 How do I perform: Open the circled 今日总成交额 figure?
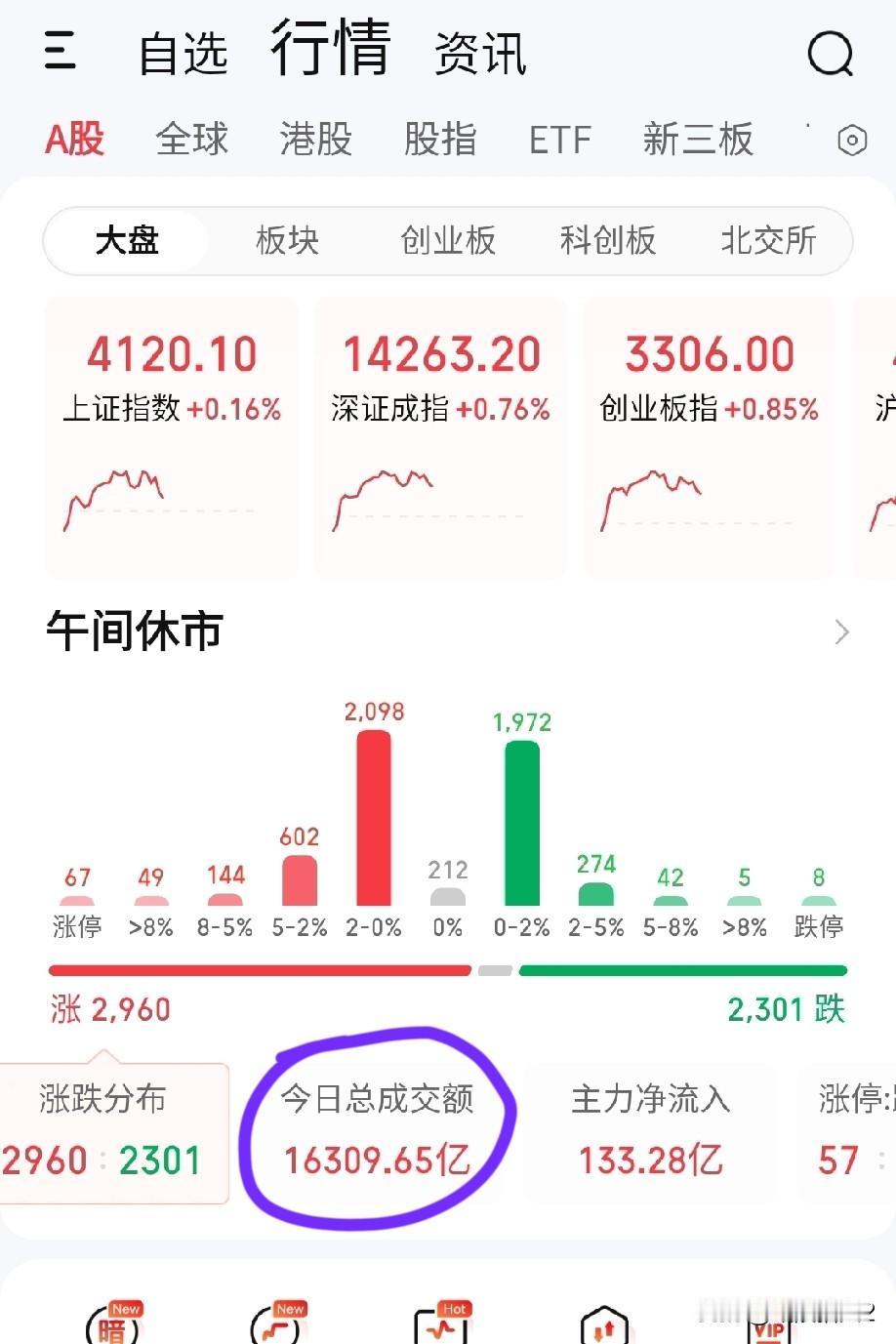(380, 1132)
